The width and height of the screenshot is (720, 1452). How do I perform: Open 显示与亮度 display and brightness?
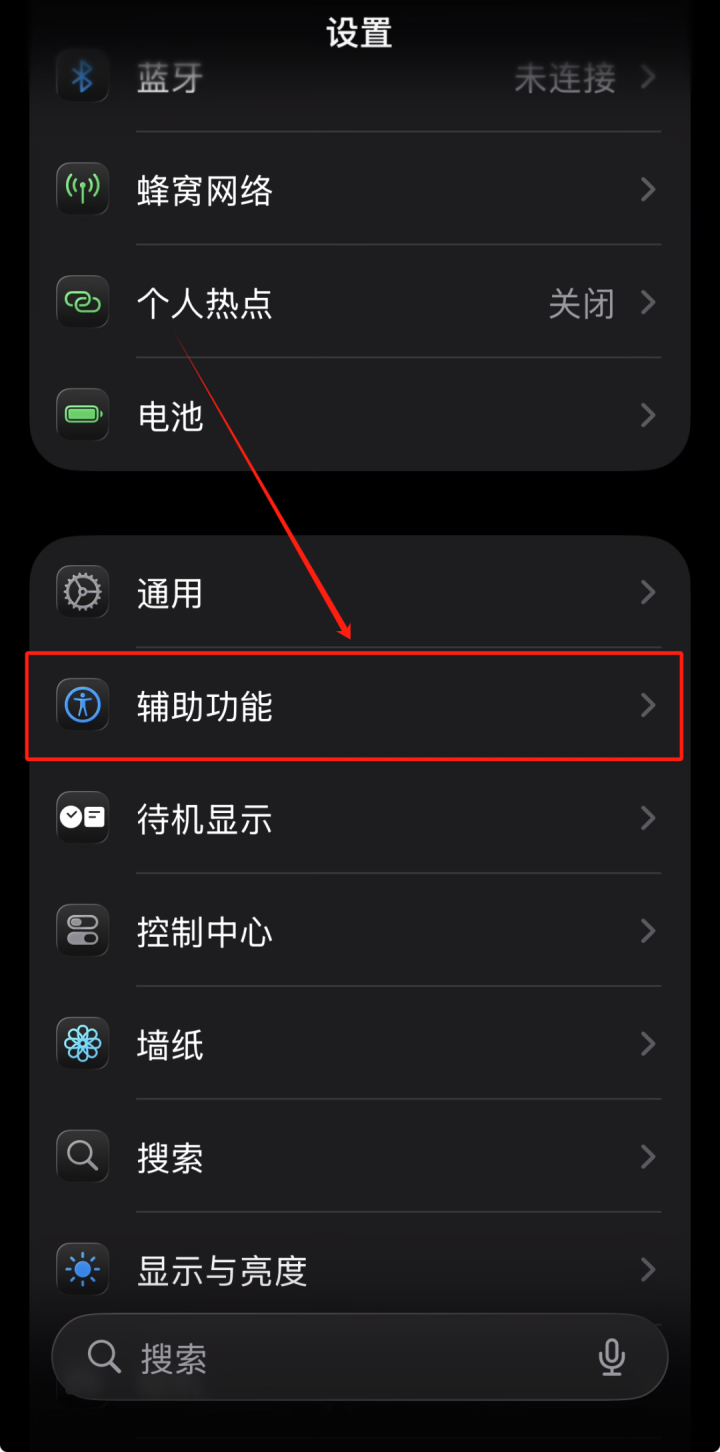pos(360,1270)
